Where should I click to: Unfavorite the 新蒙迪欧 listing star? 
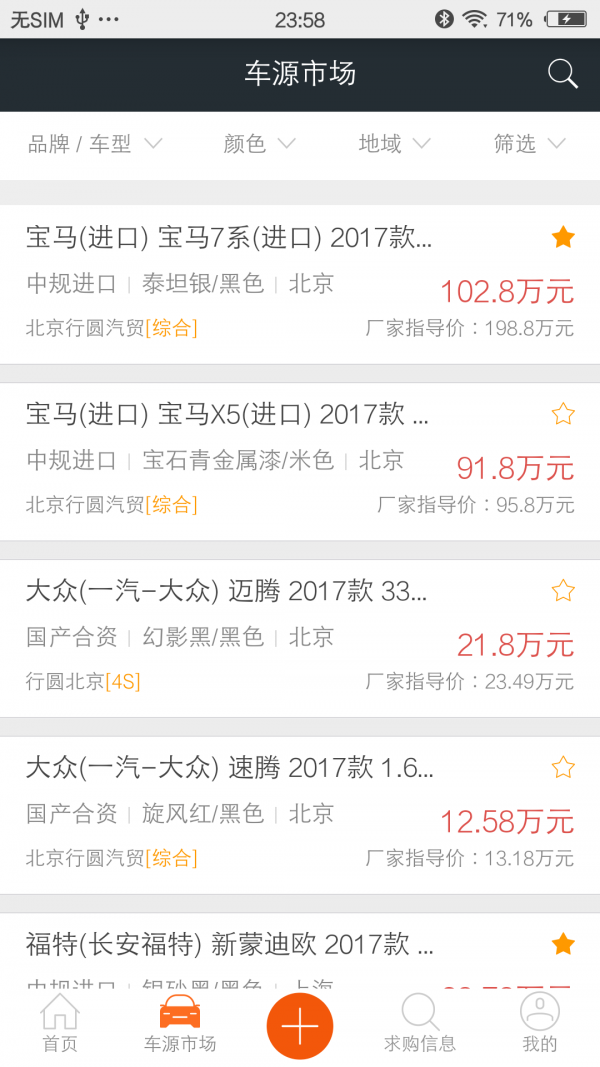[x=563, y=944]
